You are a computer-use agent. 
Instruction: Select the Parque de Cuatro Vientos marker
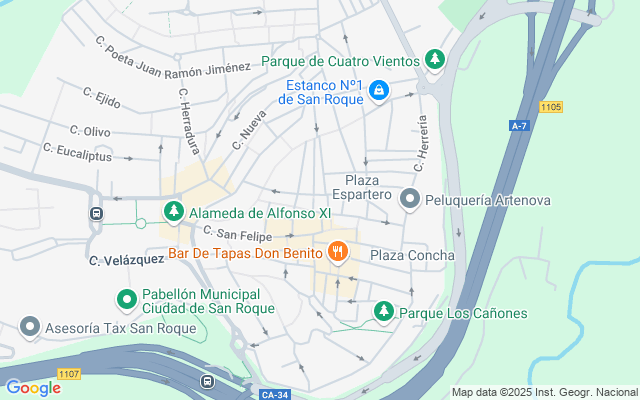[x=435, y=60]
